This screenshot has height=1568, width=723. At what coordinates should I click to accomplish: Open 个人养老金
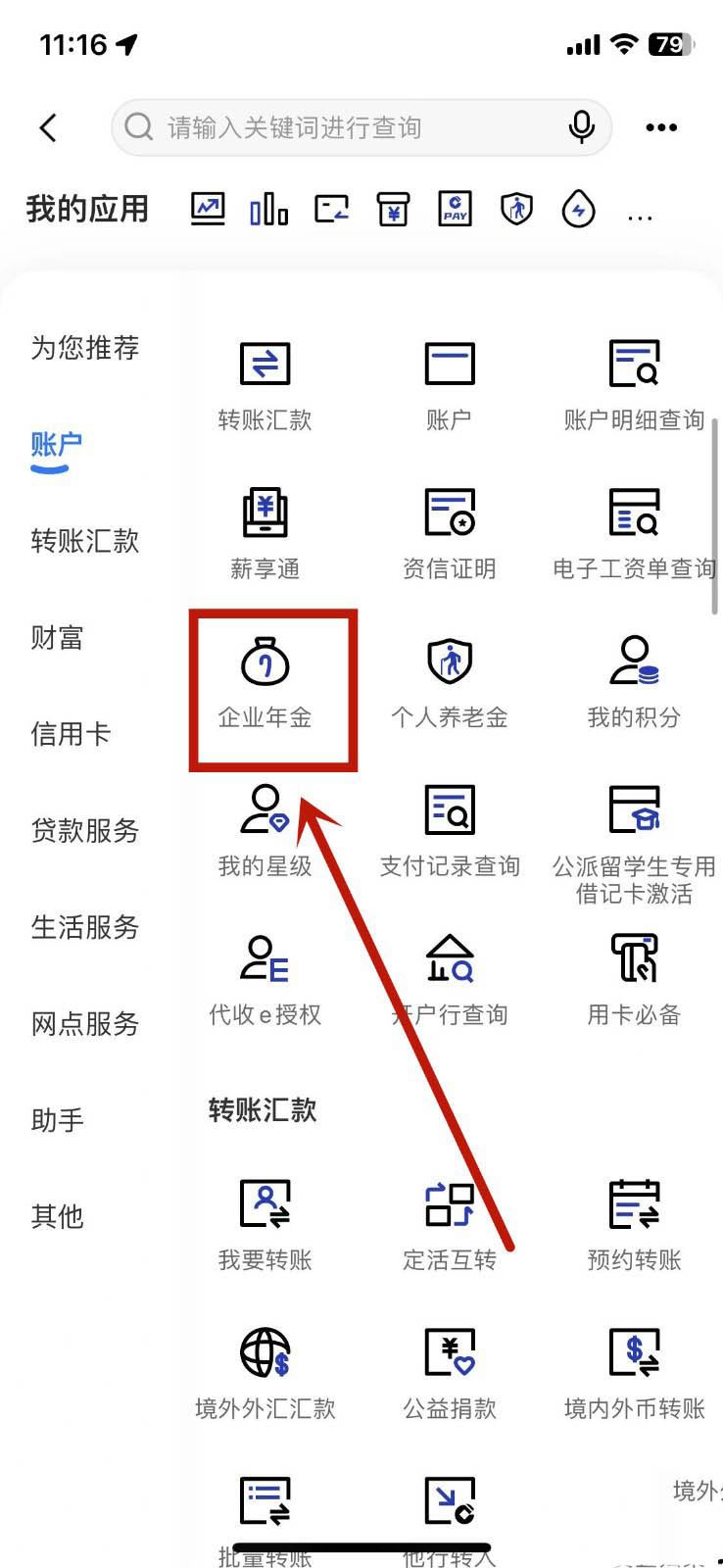[450, 681]
